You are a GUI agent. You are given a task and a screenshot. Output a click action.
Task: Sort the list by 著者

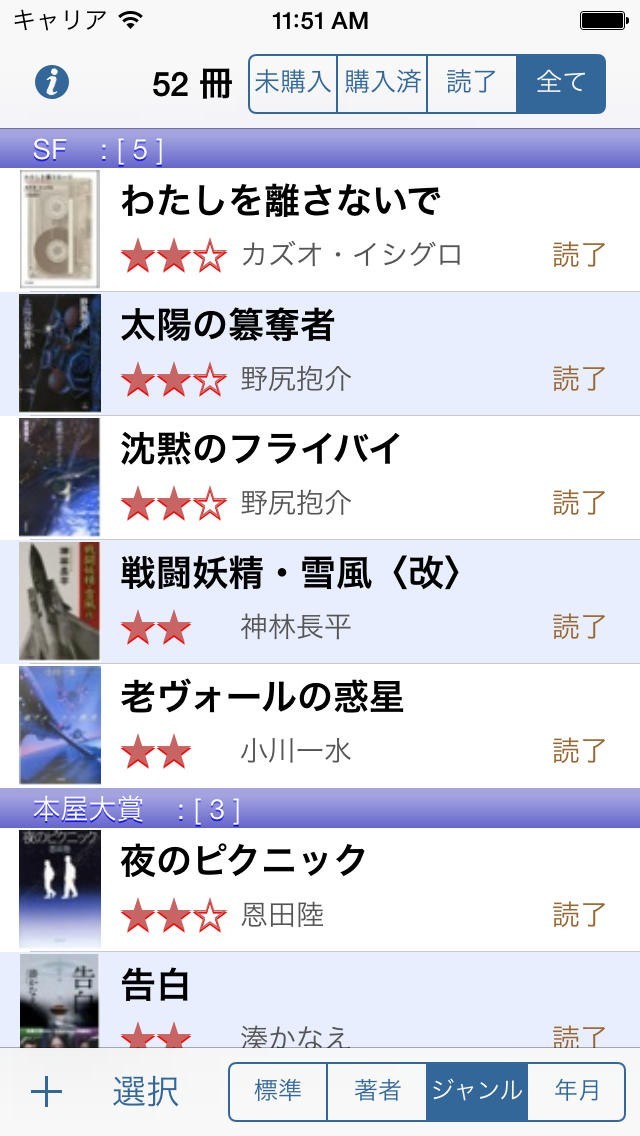[x=377, y=1091]
